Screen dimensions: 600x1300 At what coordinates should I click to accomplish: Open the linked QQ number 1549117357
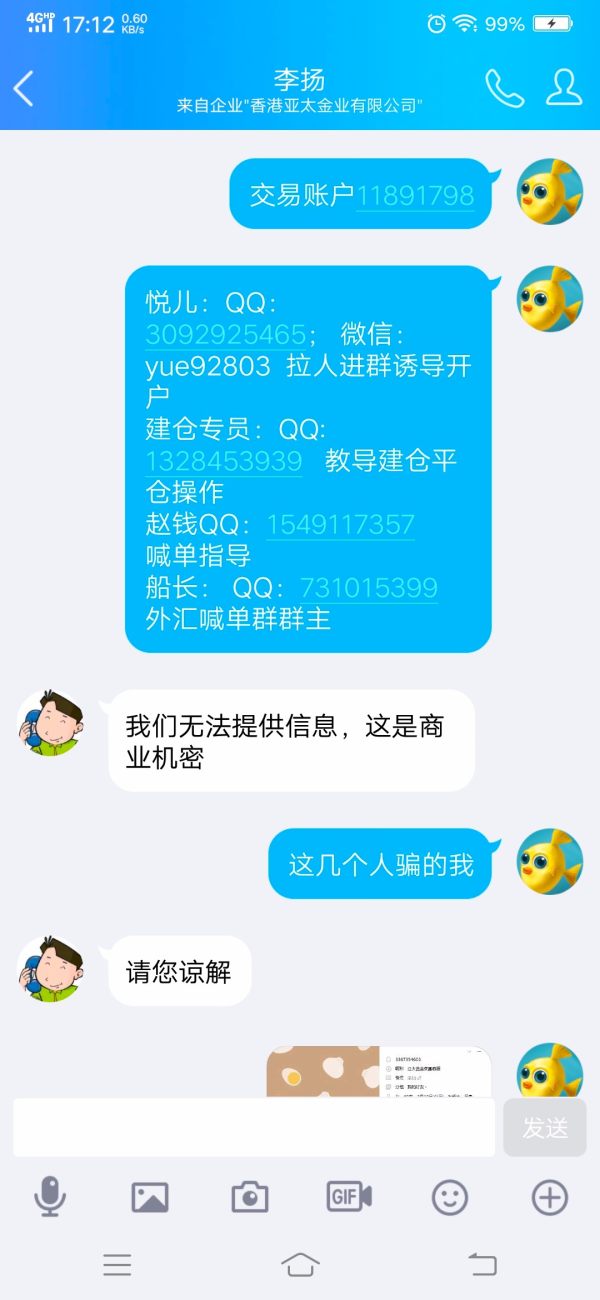(x=340, y=524)
